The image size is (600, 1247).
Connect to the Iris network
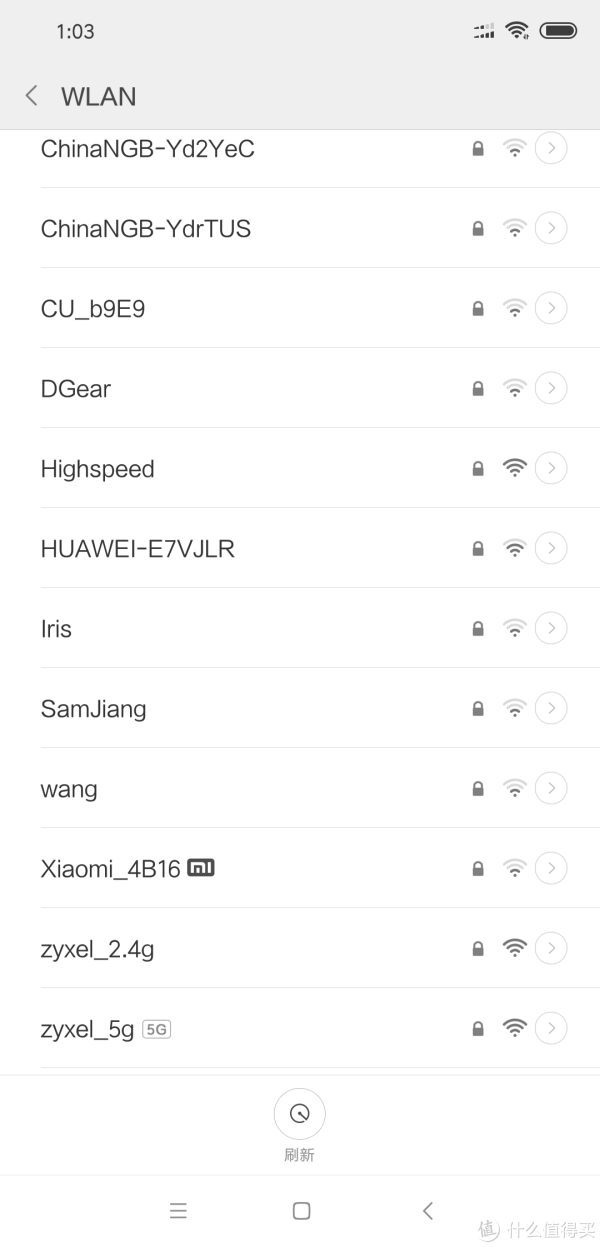click(x=57, y=629)
